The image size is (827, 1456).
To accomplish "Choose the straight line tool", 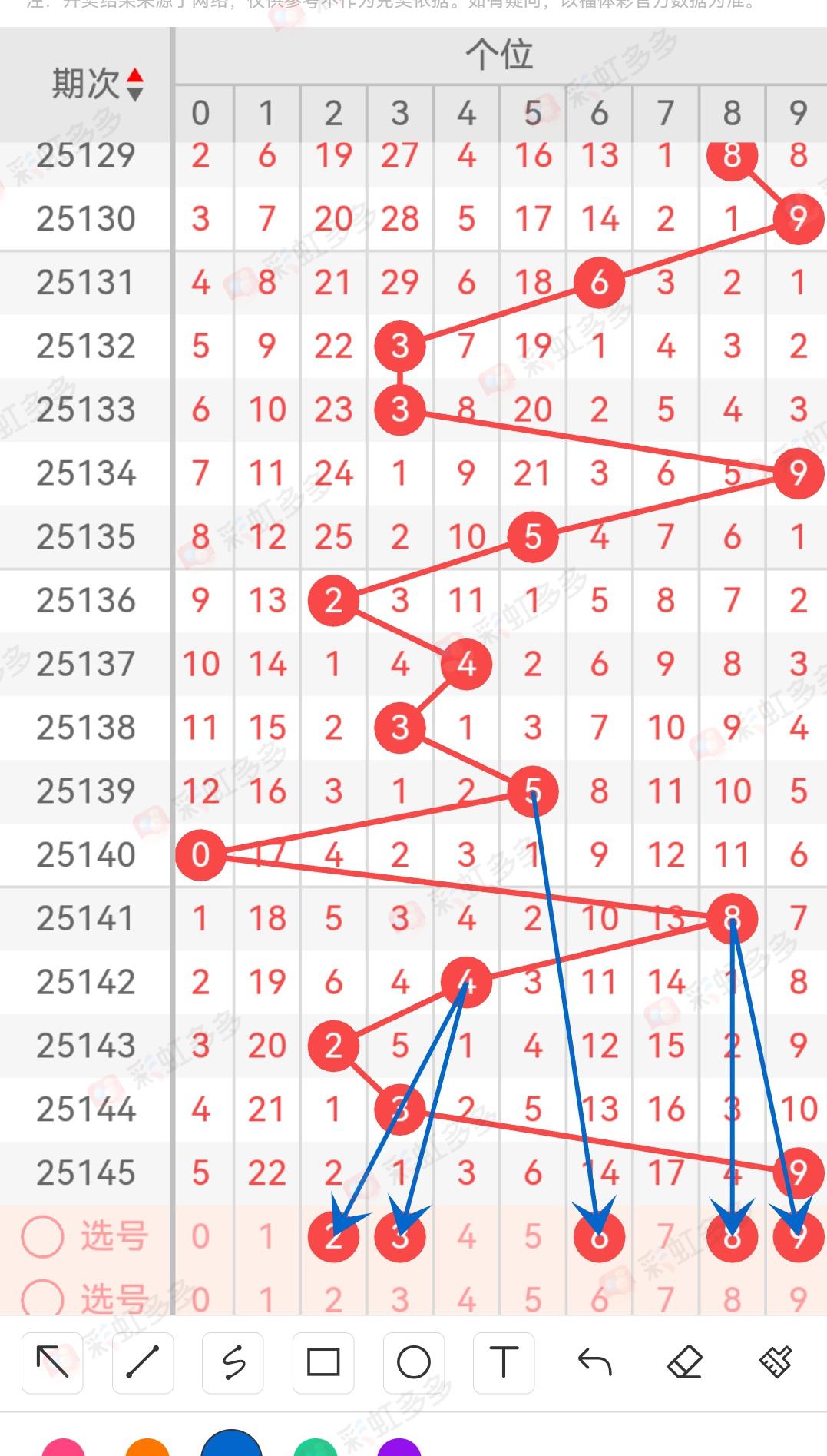I will click(142, 1363).
